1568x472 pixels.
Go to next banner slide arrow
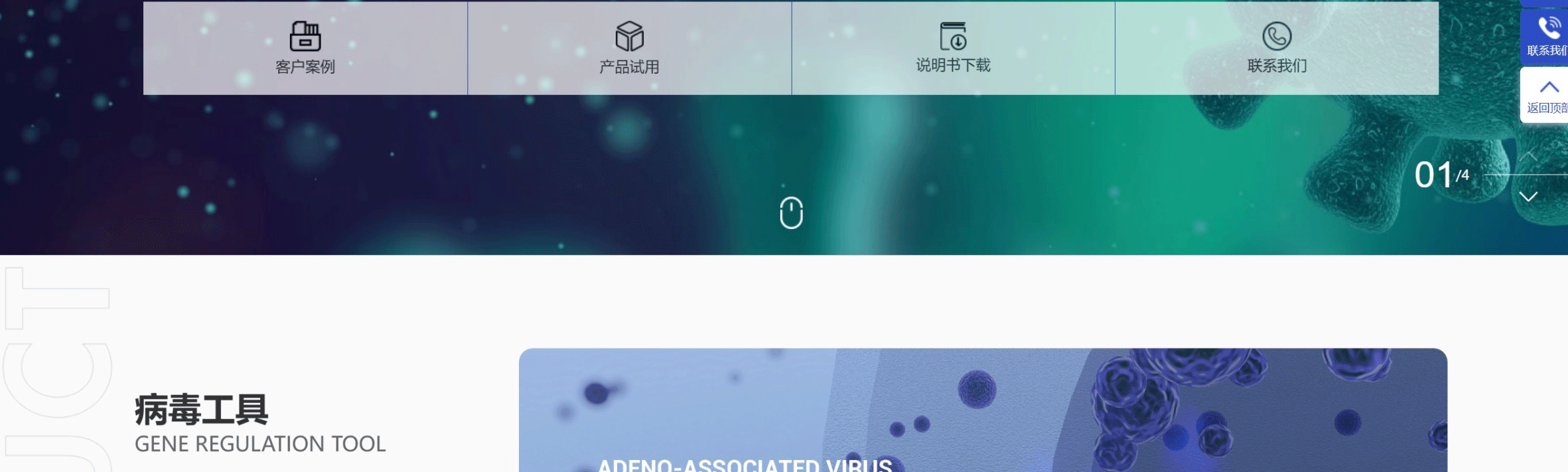[1529, 197]
